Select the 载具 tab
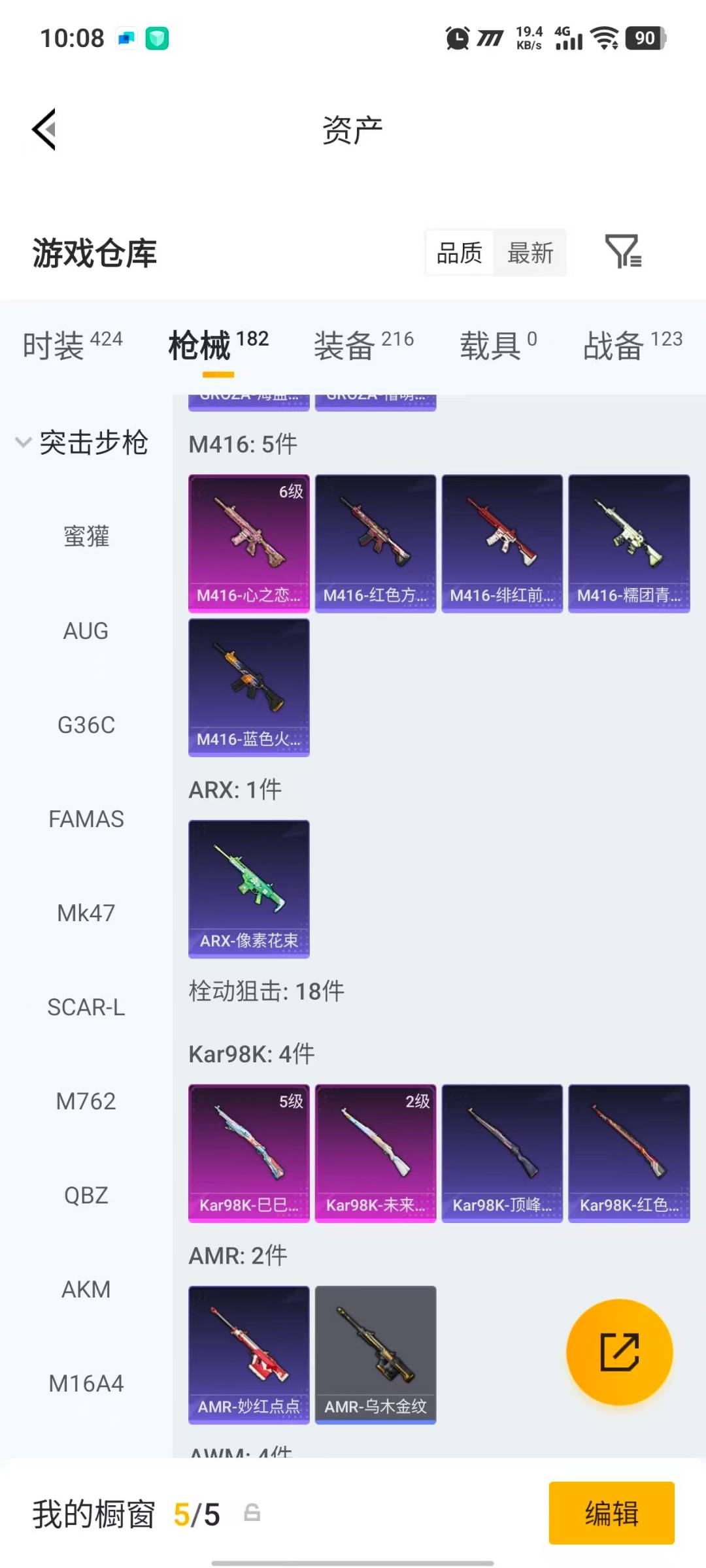706x1568 pixels. (491, 344)
